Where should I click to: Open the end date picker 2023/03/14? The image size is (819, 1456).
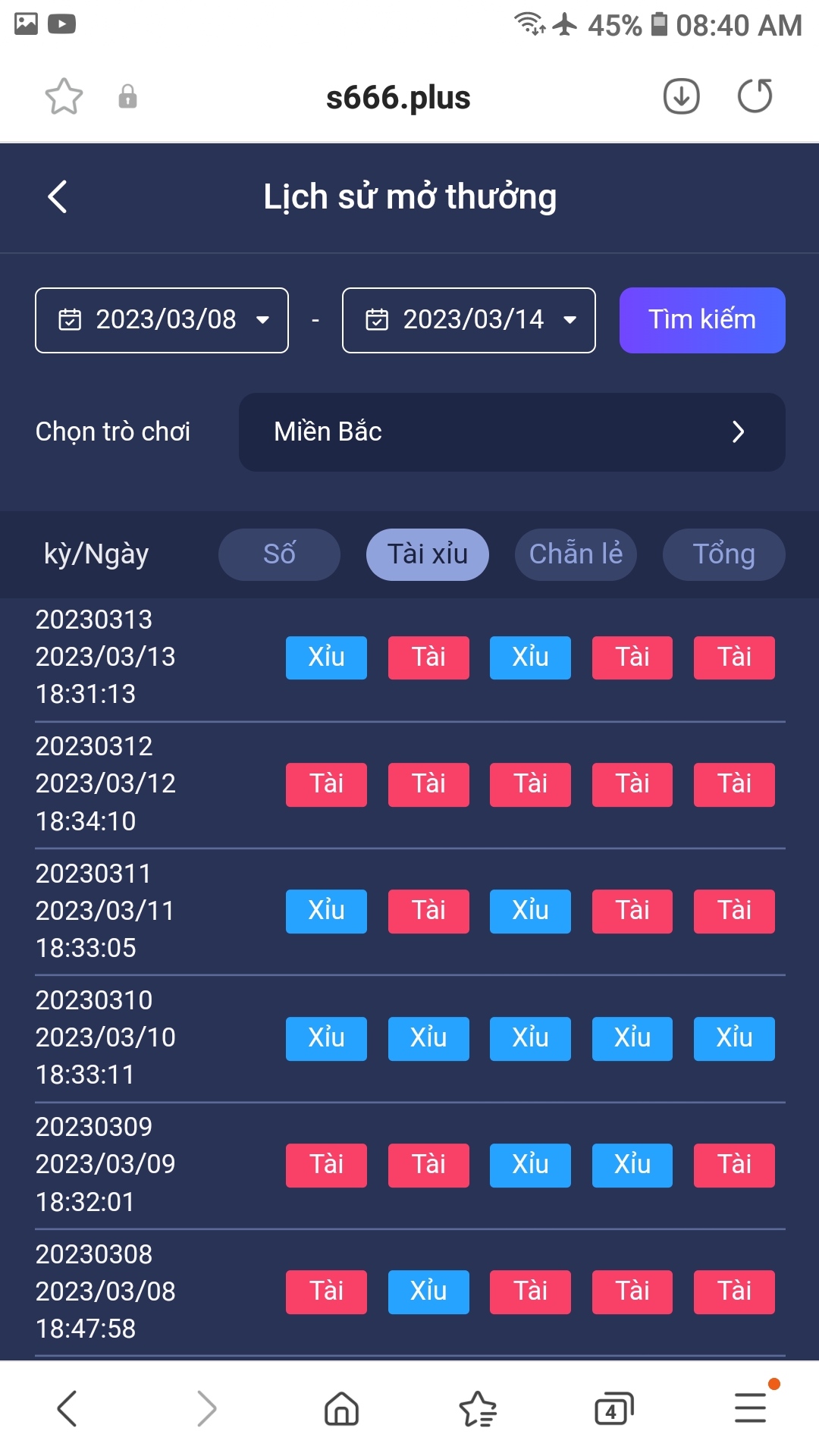pos(469,320)
